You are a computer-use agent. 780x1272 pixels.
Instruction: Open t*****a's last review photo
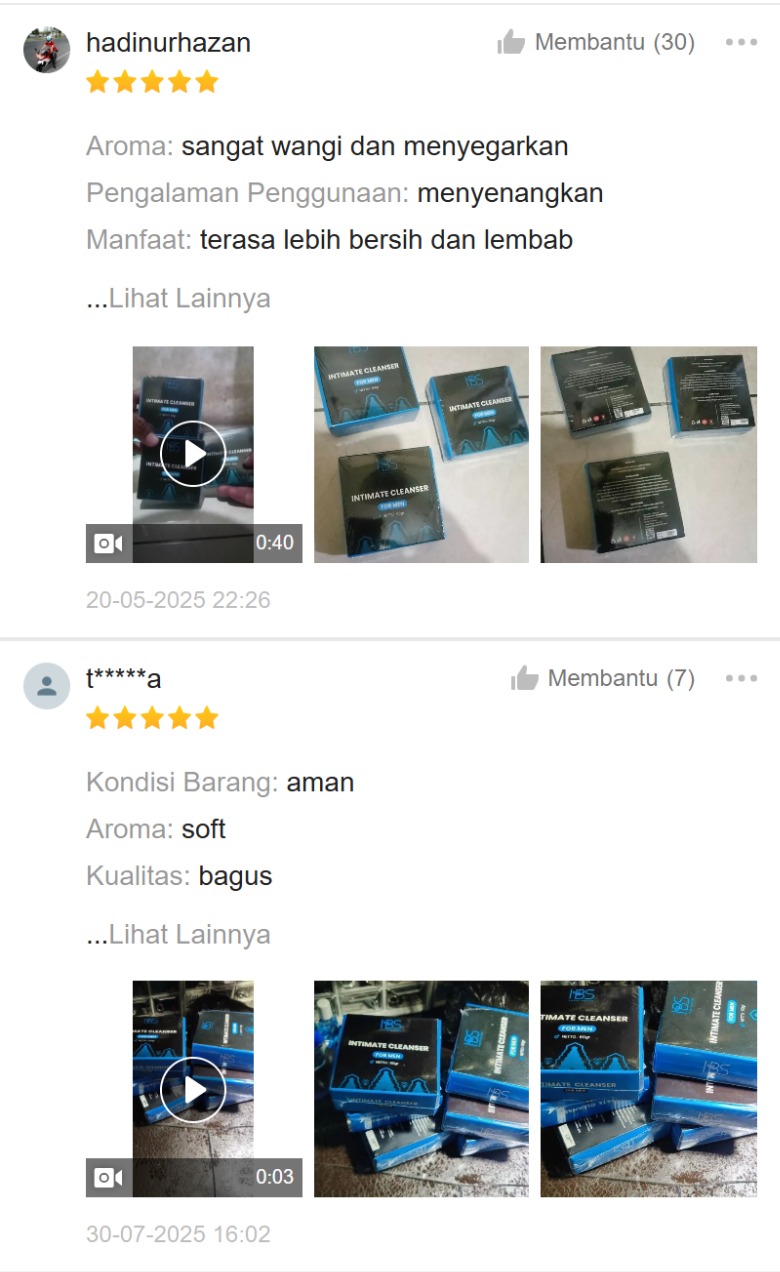[x=648, y=1089]
